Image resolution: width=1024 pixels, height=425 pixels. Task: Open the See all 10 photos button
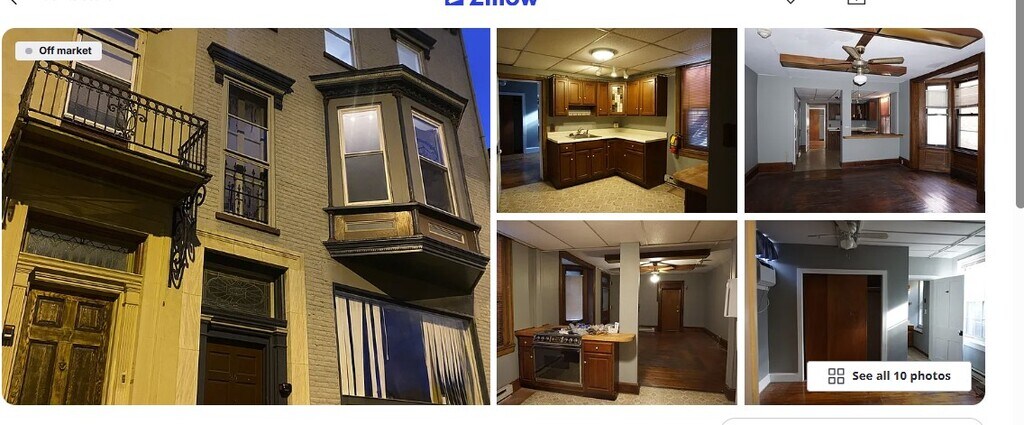pyautogui.click(x=888, y=376)
